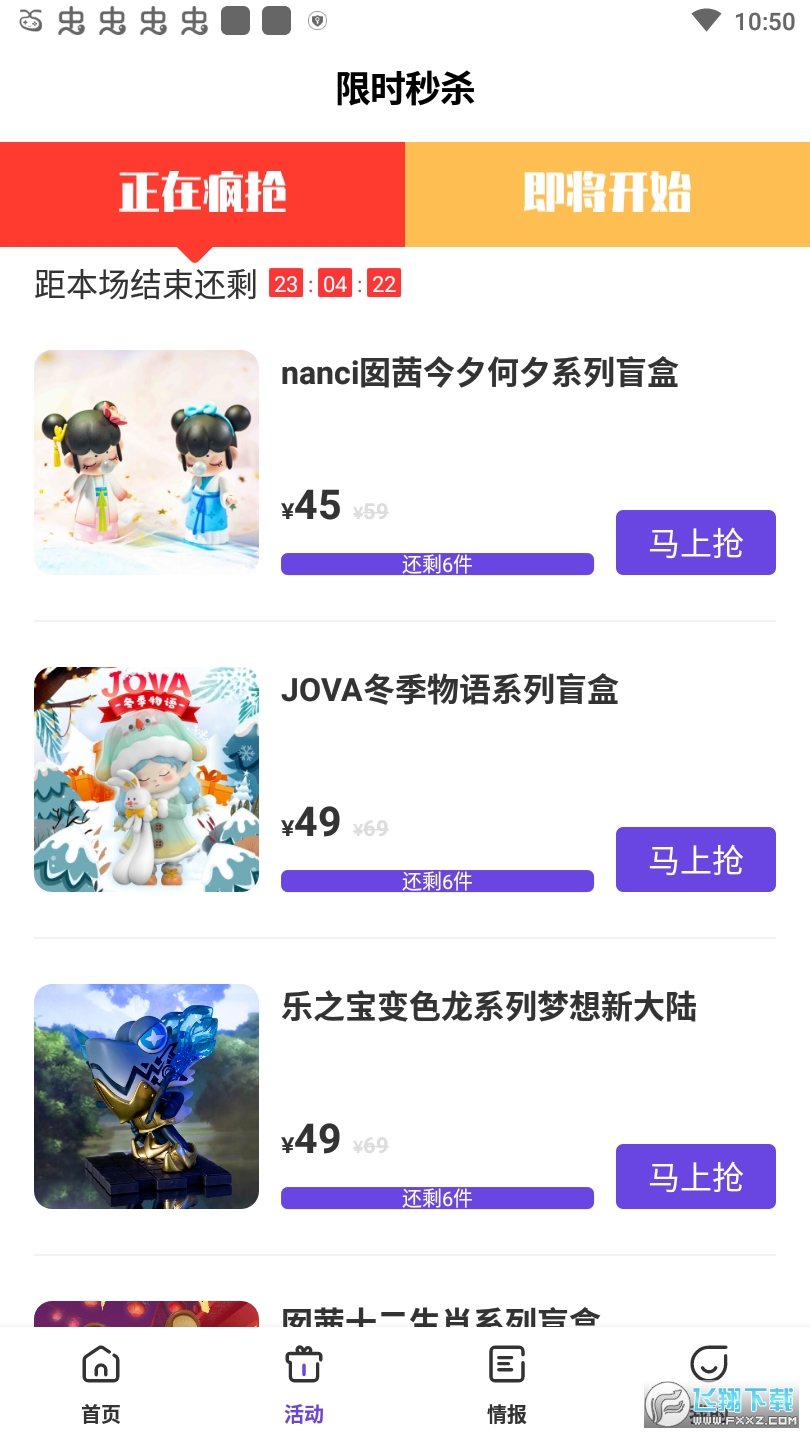Tap 马上抢 for 乐之宝变色龙系列梦想新大陆
The height and width of the screenshot is (1440, 810).
point(695,1177)
